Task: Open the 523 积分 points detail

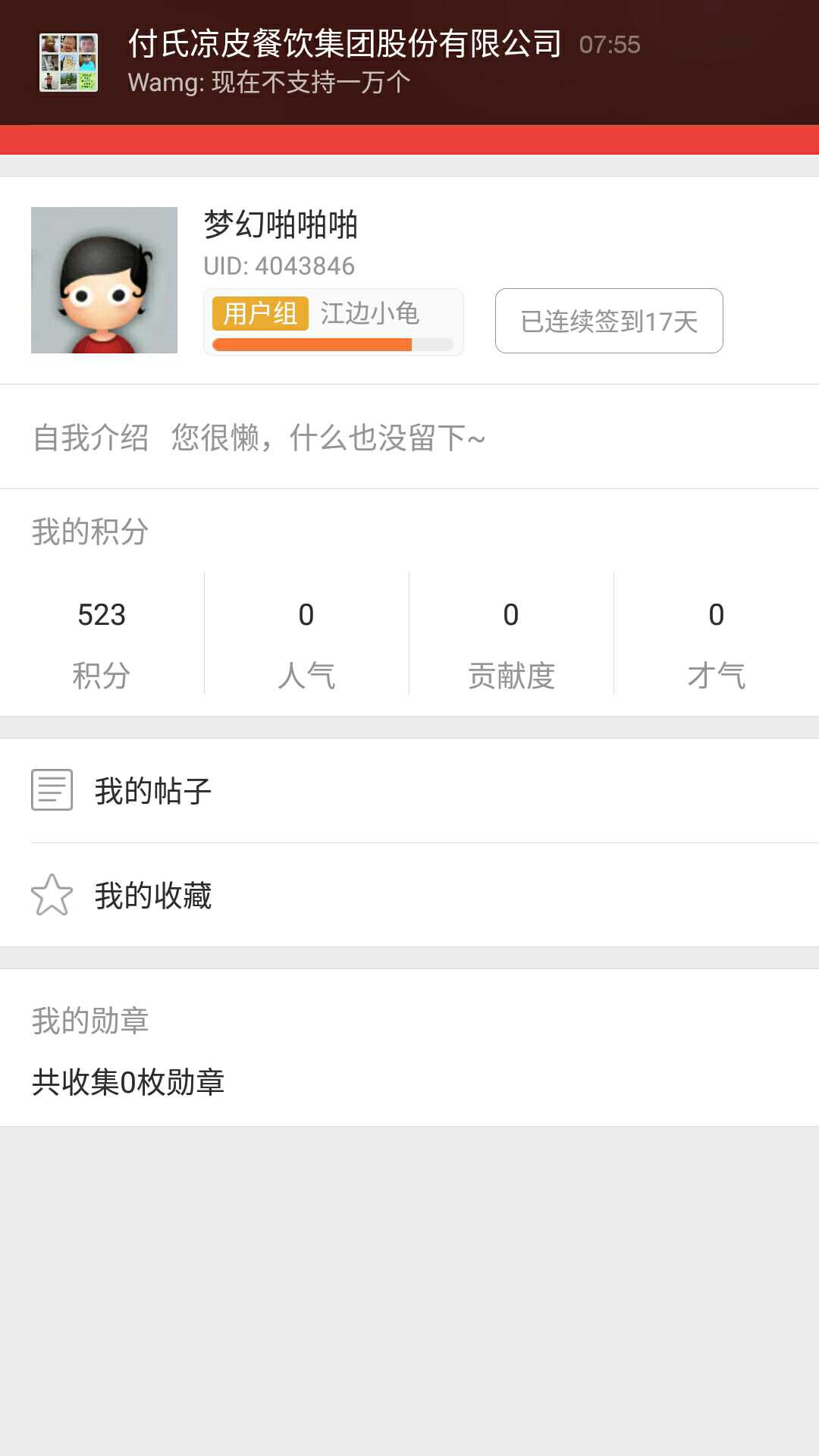Action: pos(102,643)
